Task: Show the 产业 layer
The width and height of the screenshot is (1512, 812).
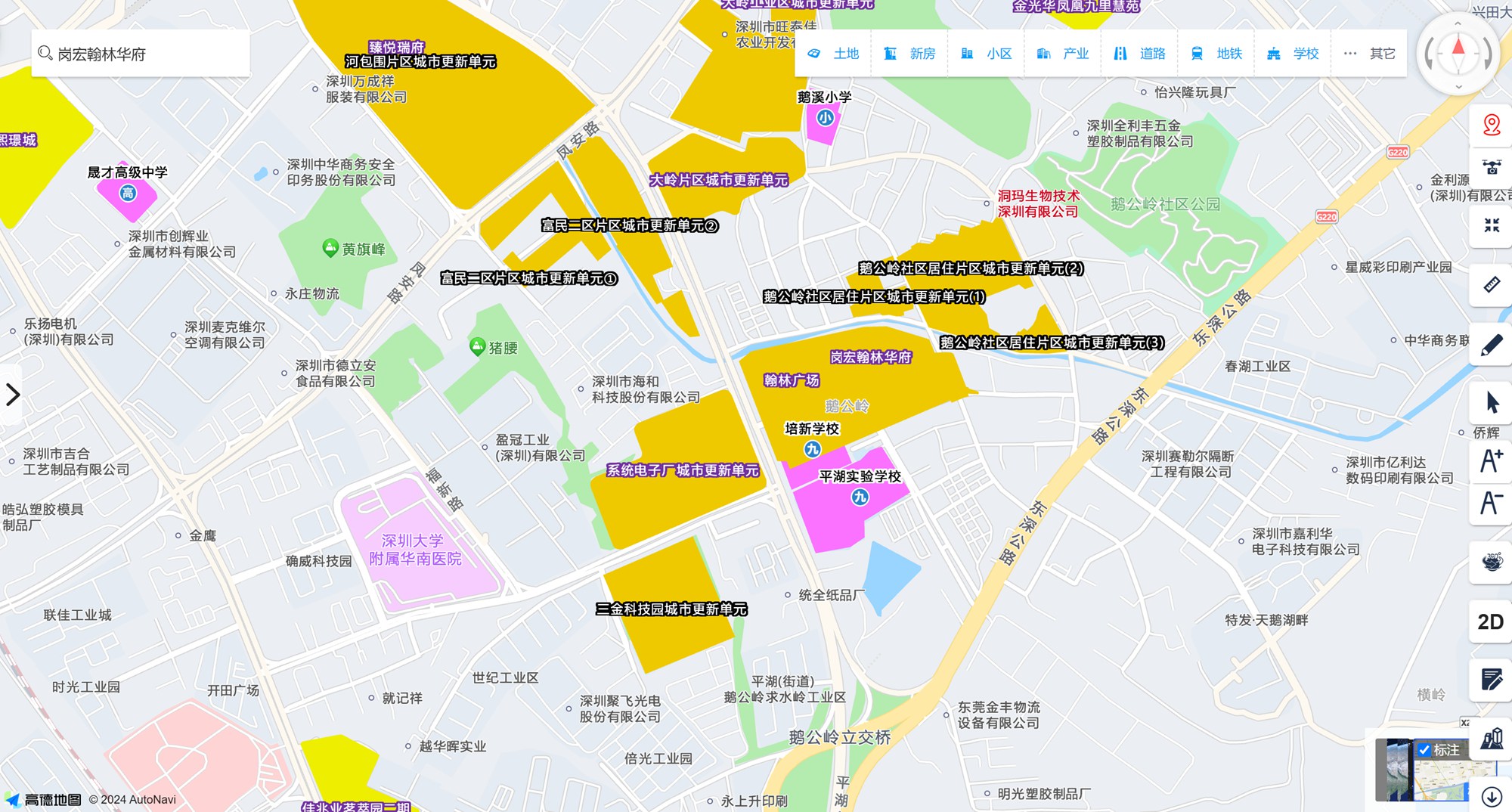Action: (x=1062, y=54)
